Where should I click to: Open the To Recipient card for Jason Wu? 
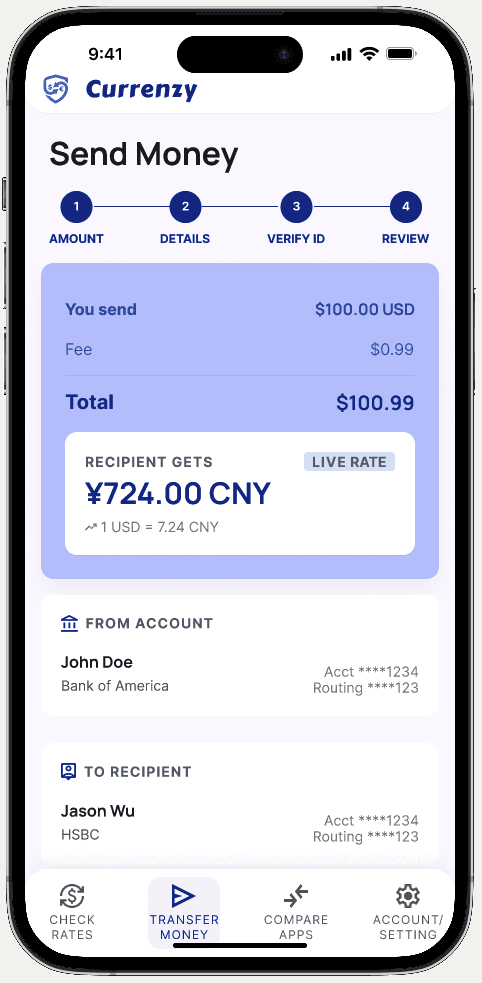[239, 804]
